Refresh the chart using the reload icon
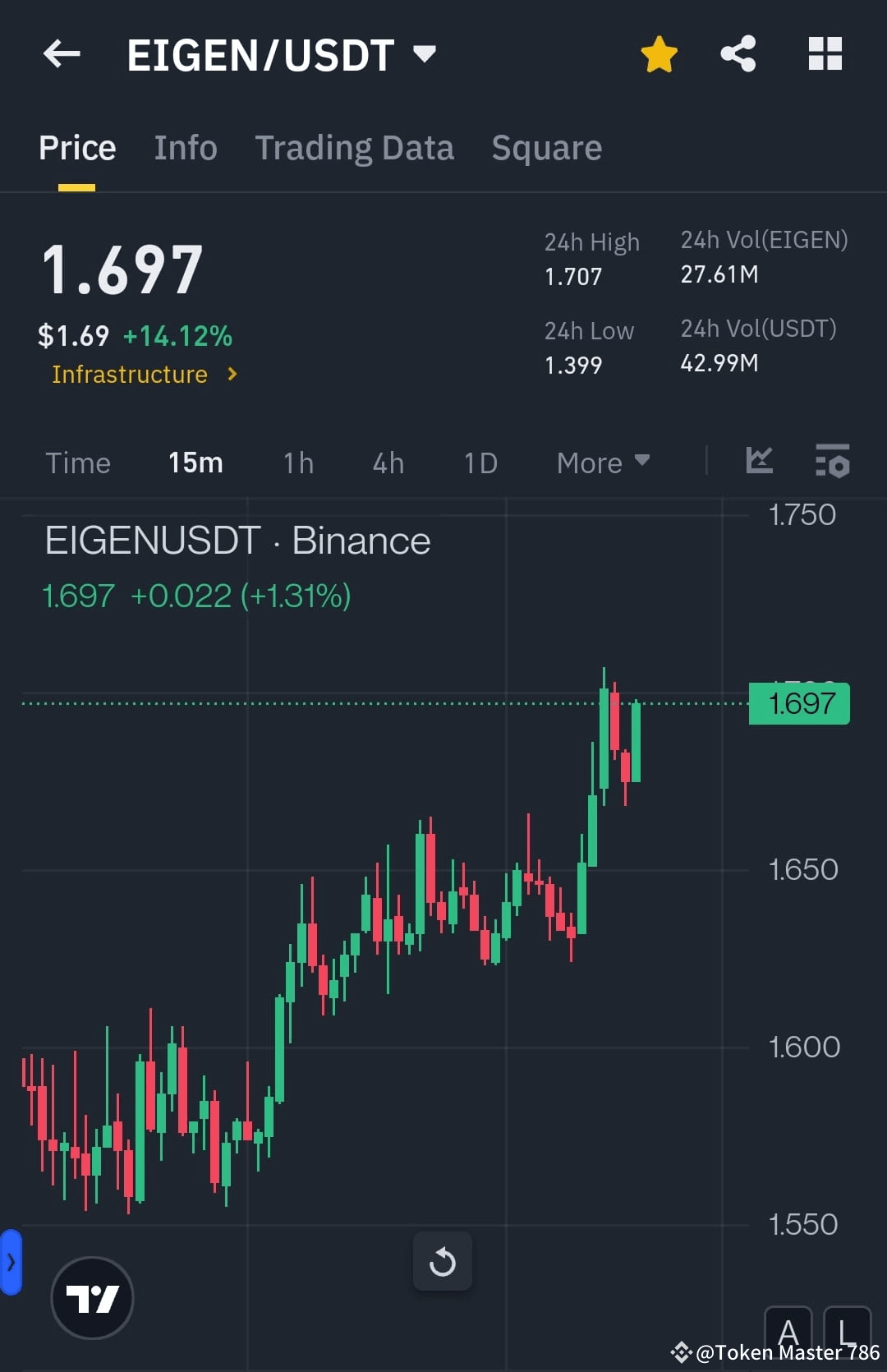The width and height of the screenshot is (887, 1372). coord(443,1262)
